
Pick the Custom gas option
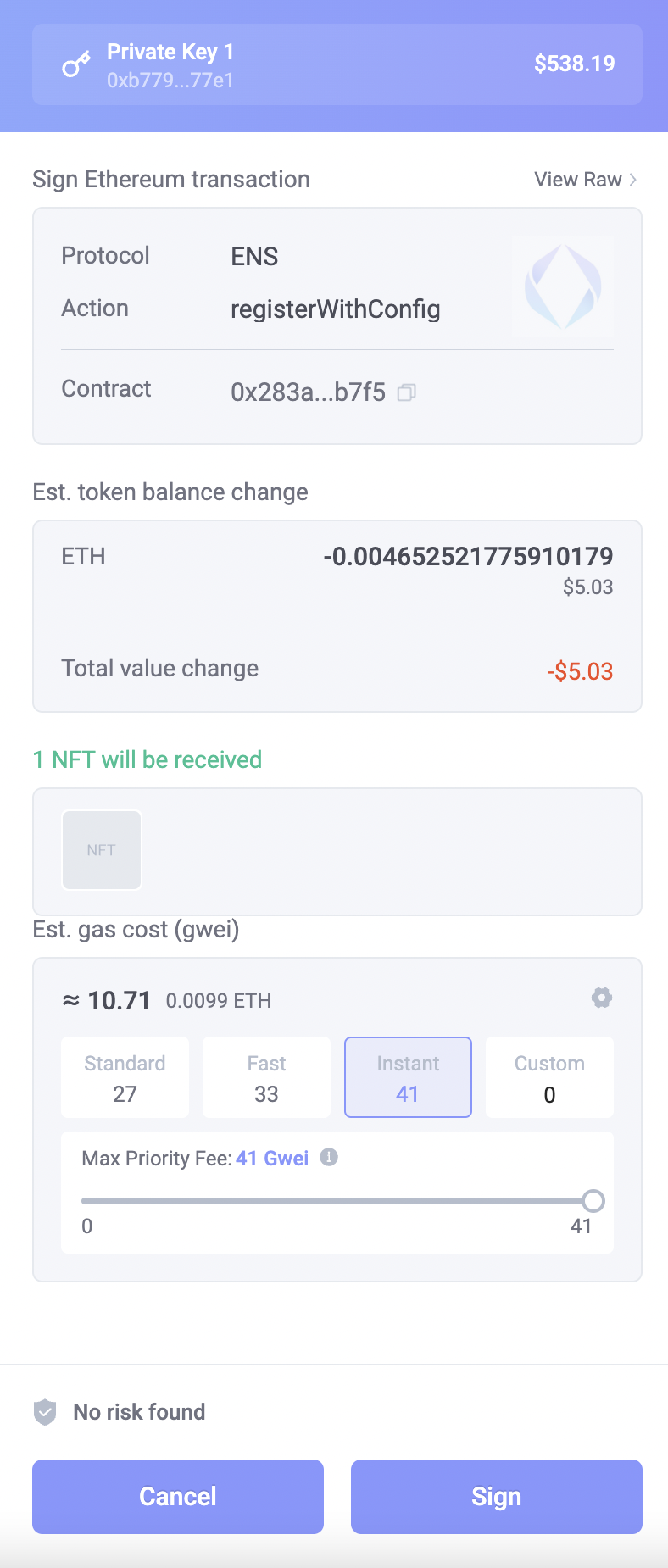pyautogui.click(x=549, y=1077)
